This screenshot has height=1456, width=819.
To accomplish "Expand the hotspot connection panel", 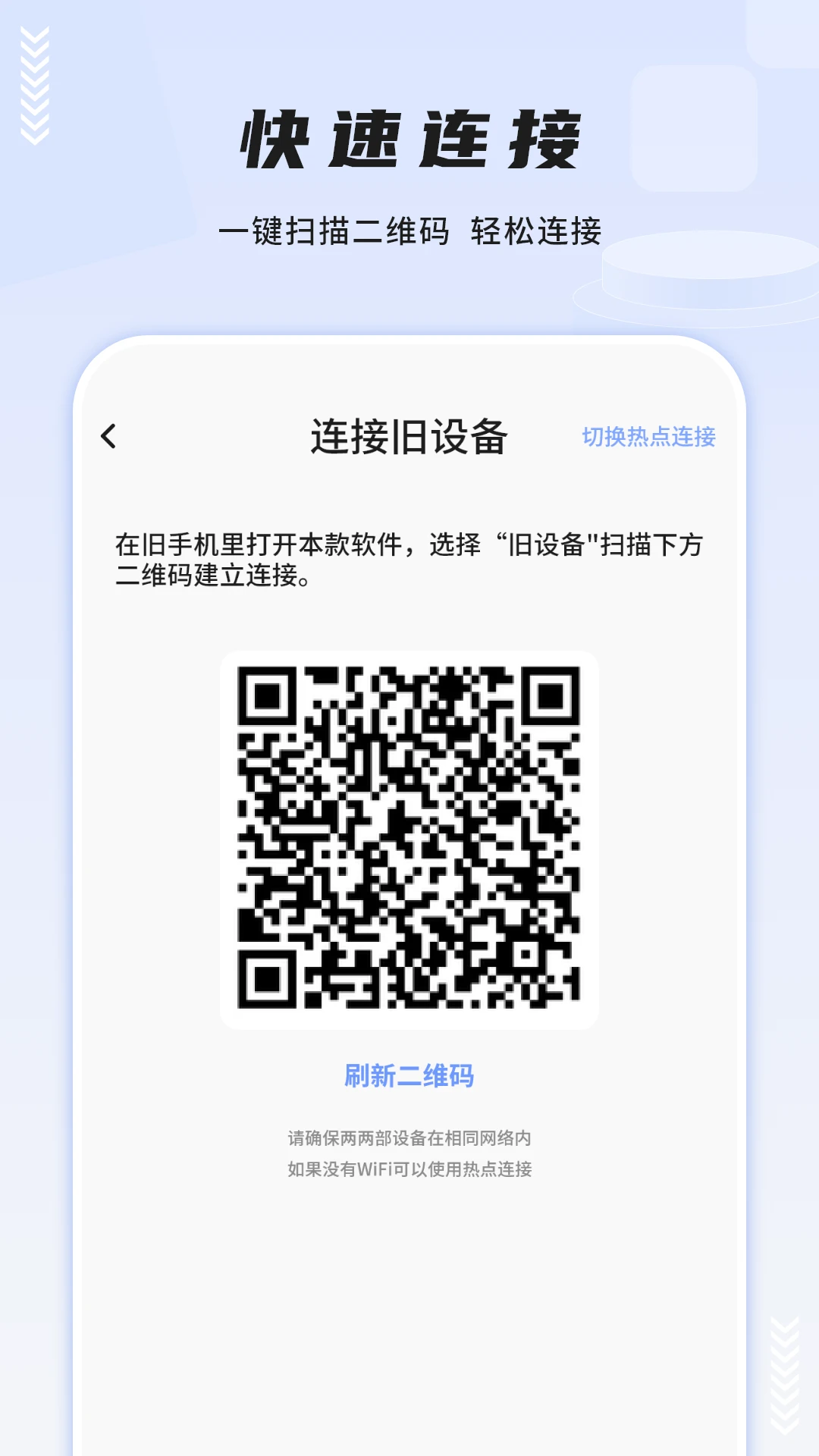I will pos(650,435).
